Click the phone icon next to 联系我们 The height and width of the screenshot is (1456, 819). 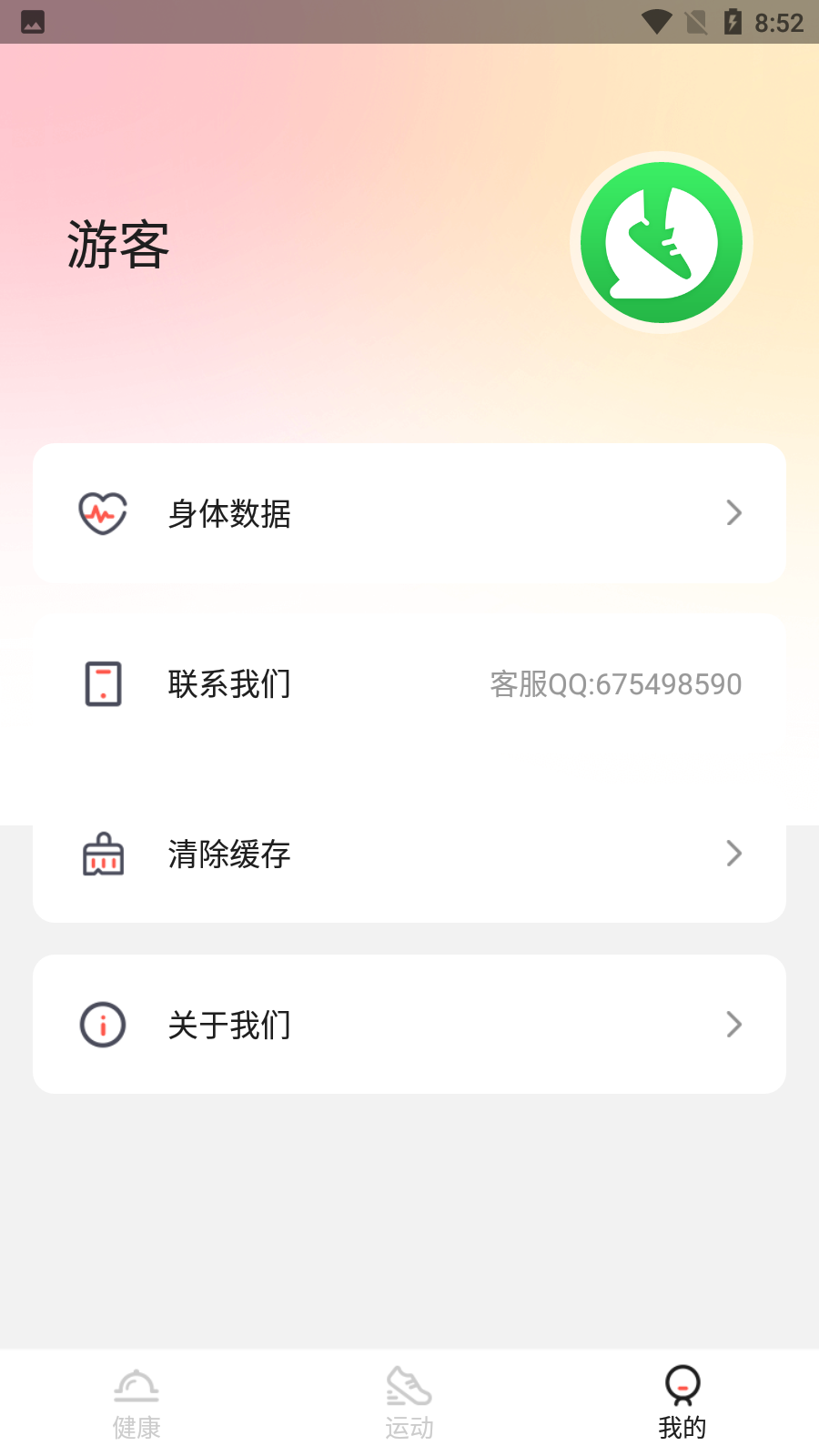tap(103, 683)
